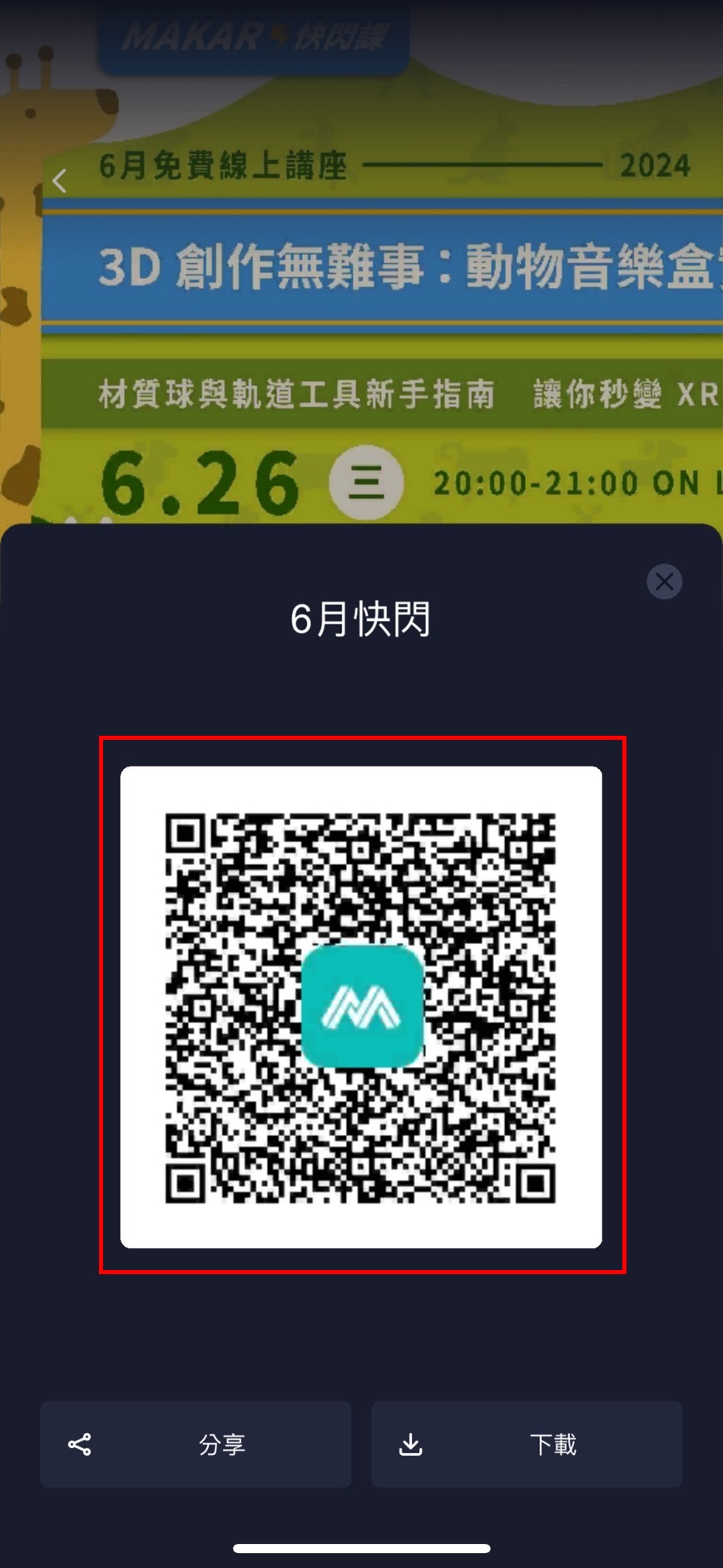Go back with the top-left arrow
Screen dimensions: 723x1568
[59, 181]
